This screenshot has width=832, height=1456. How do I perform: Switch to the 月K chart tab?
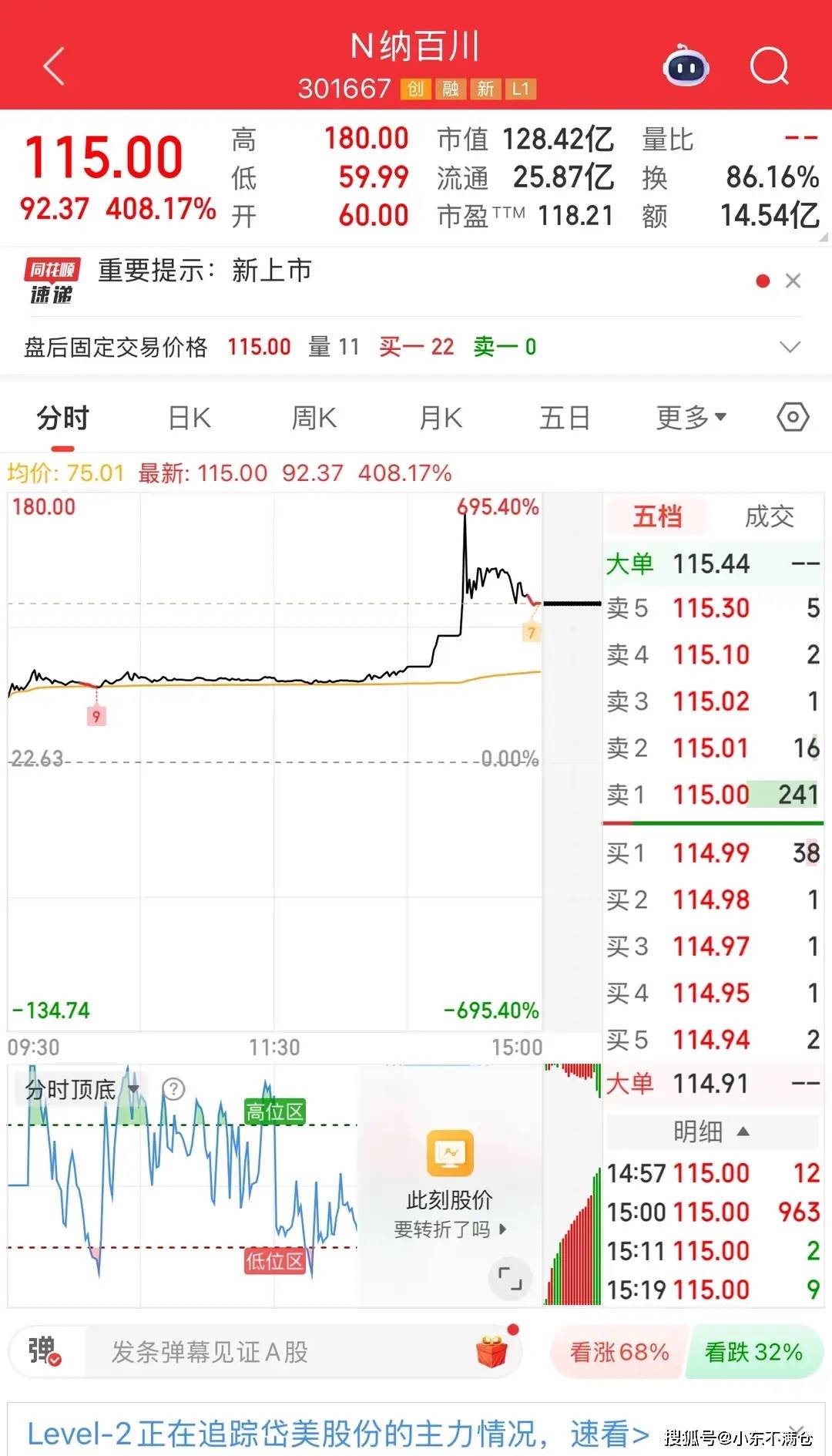(x=441, y=419)
